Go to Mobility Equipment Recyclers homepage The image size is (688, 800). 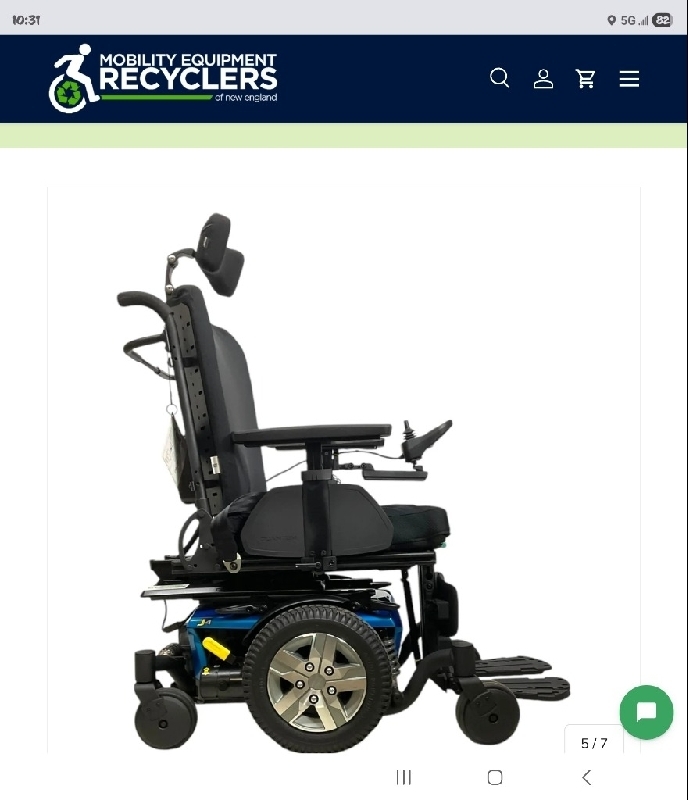click(x=164, y=78)
